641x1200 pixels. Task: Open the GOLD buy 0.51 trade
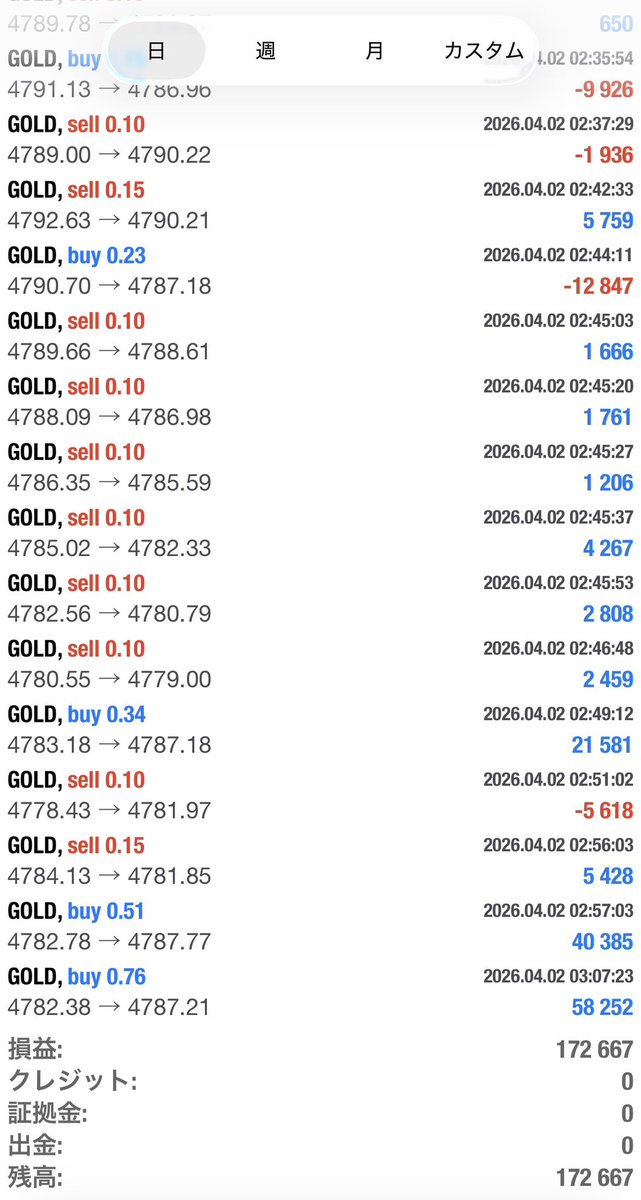point(320,926)
